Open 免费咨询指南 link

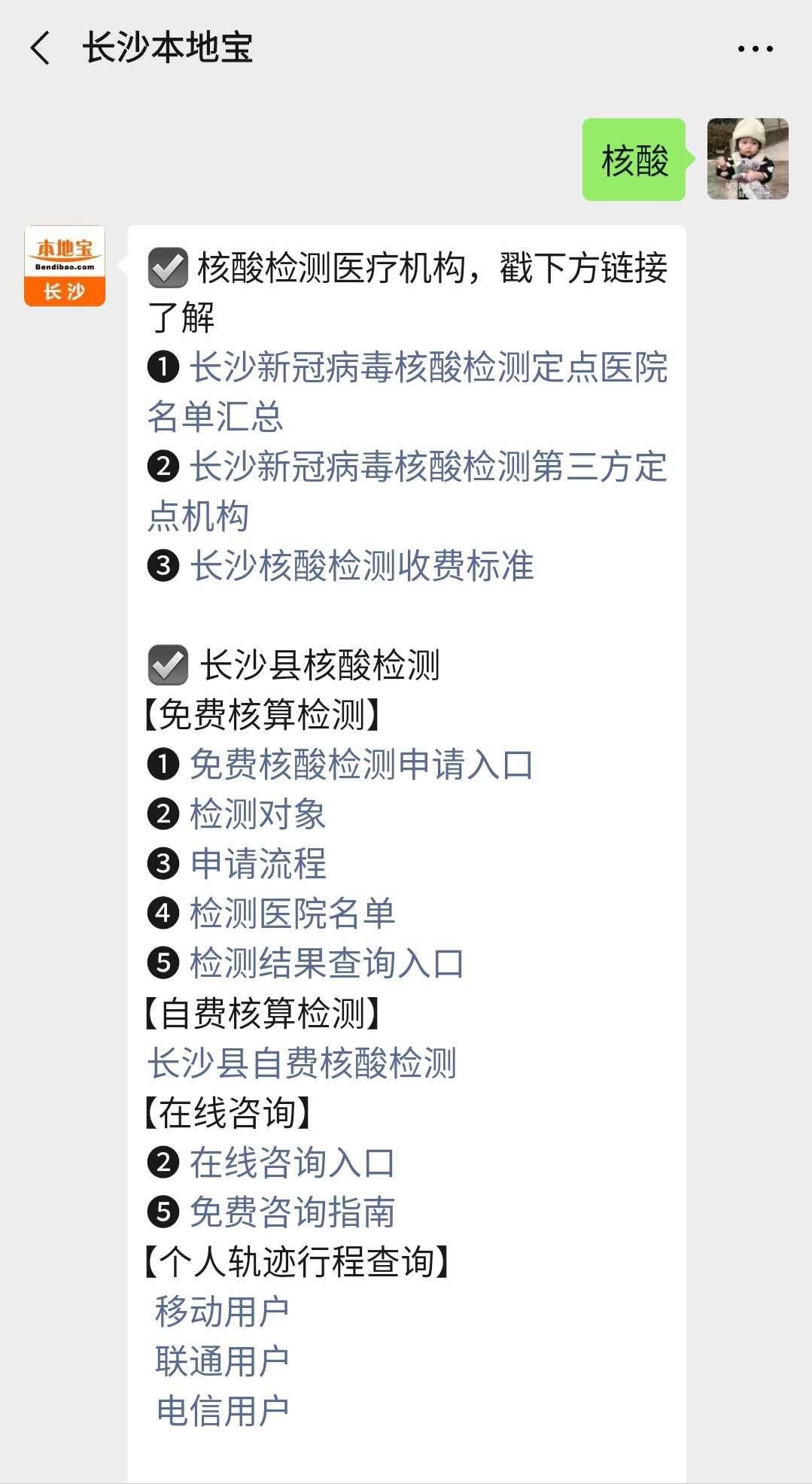pos(292,1212)
